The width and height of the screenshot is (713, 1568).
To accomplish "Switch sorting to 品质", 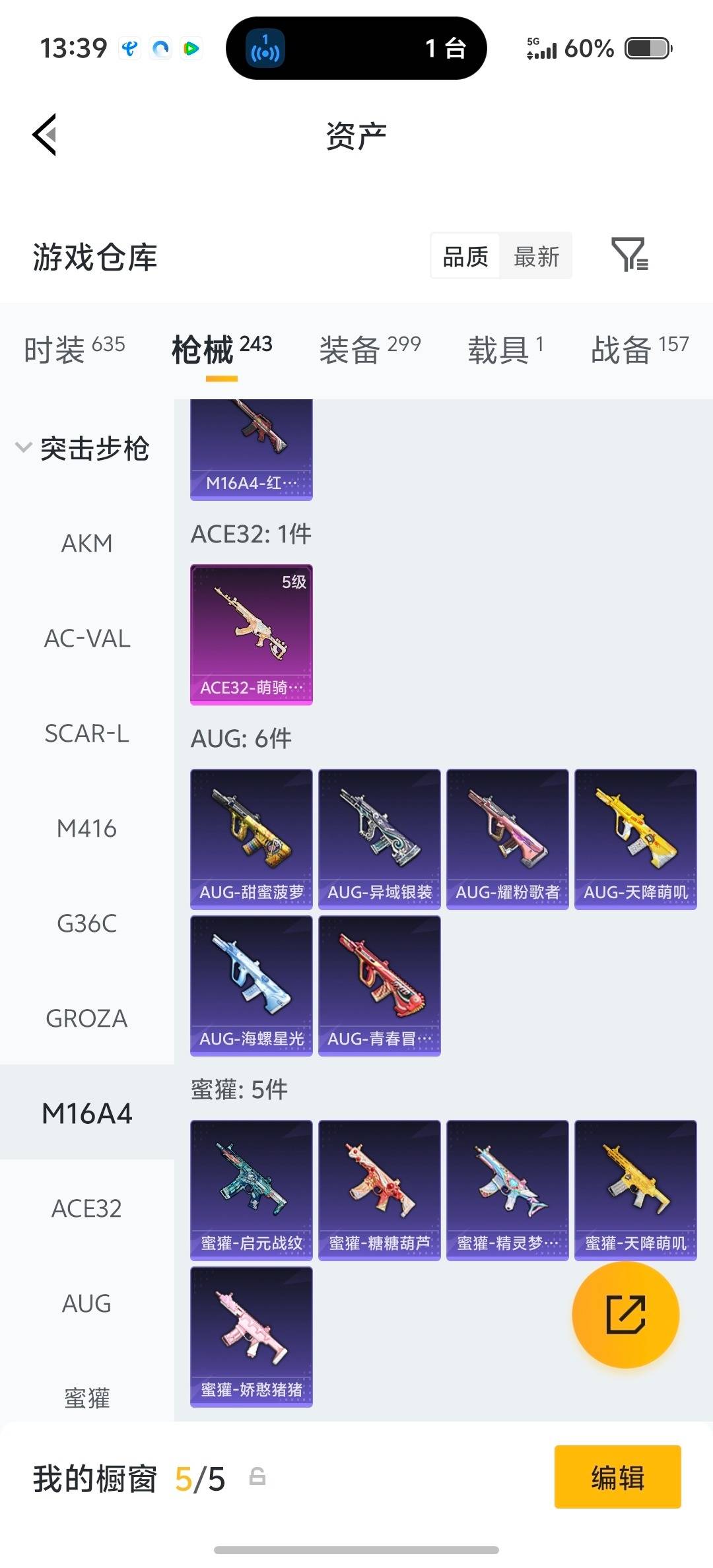I will (x=465, y=256).
